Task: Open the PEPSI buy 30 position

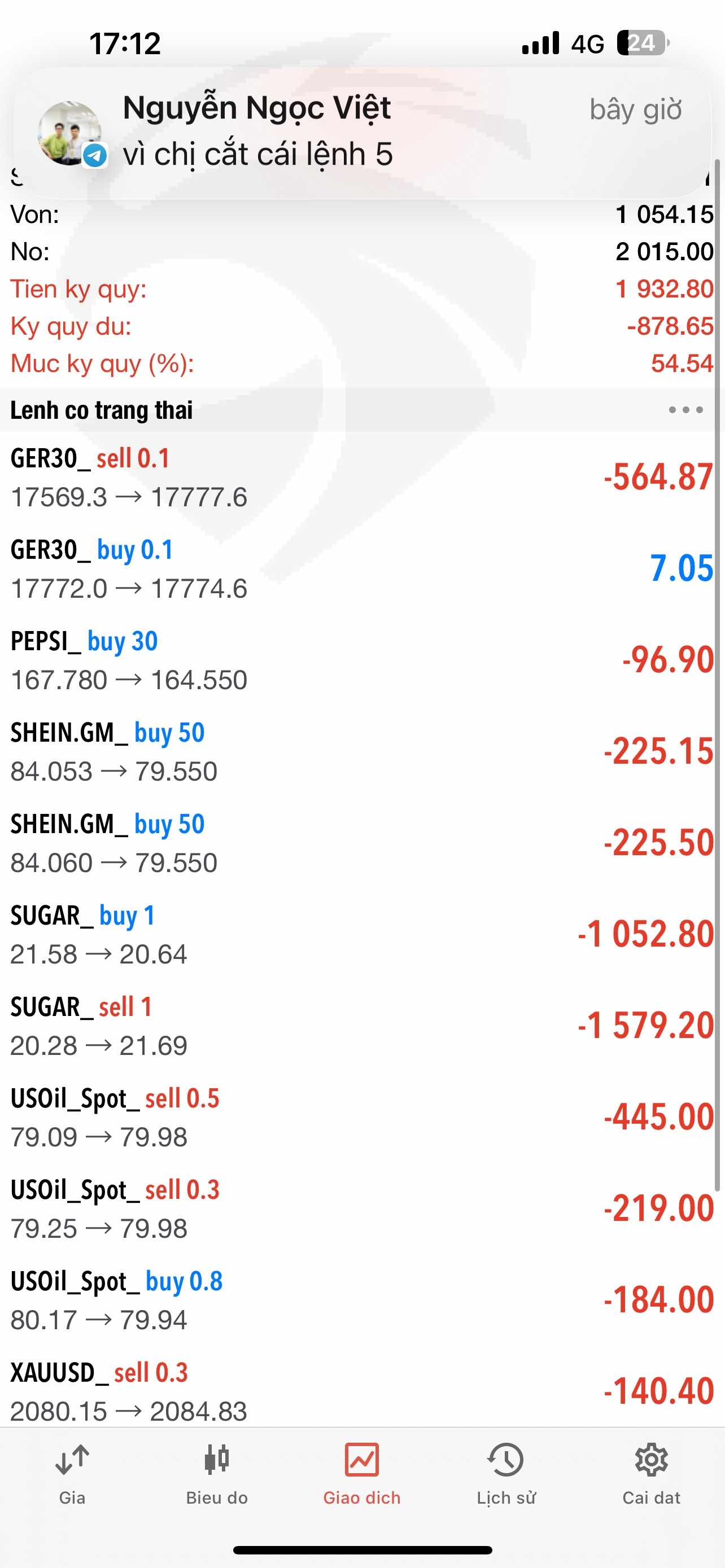Action: [362, 660]
